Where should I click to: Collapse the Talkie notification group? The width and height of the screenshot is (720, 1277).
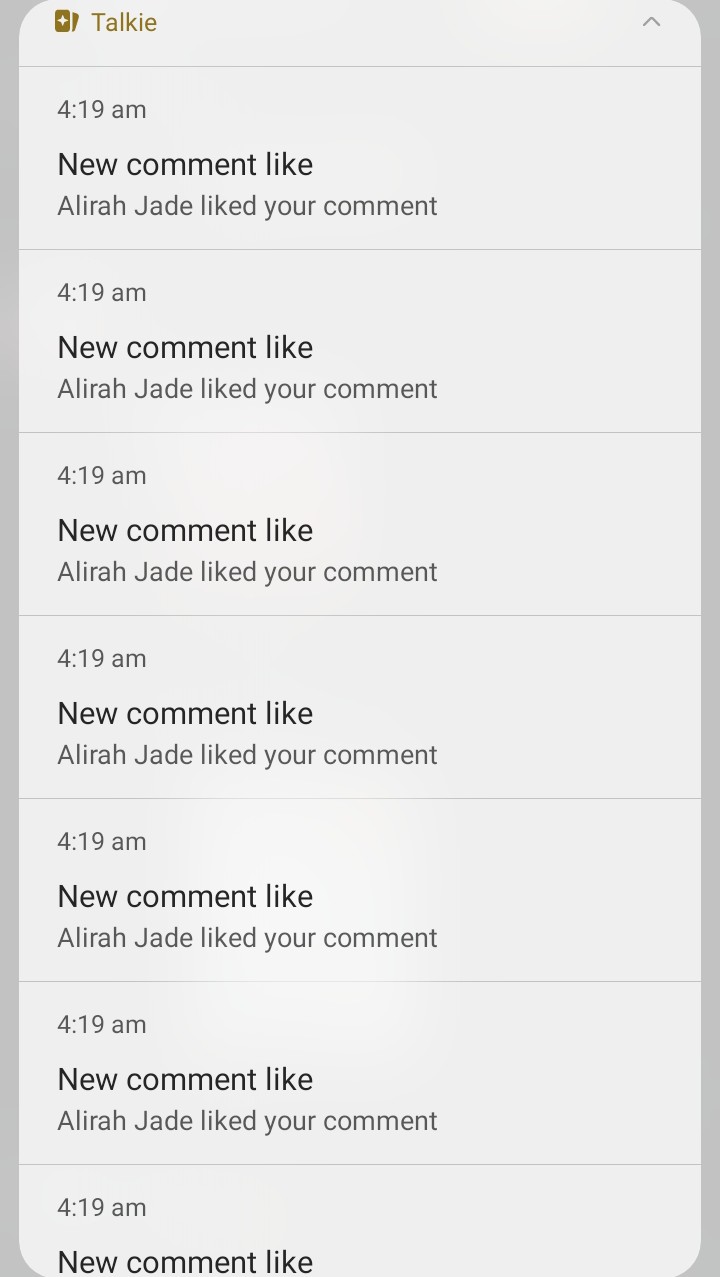coord(651,22)
